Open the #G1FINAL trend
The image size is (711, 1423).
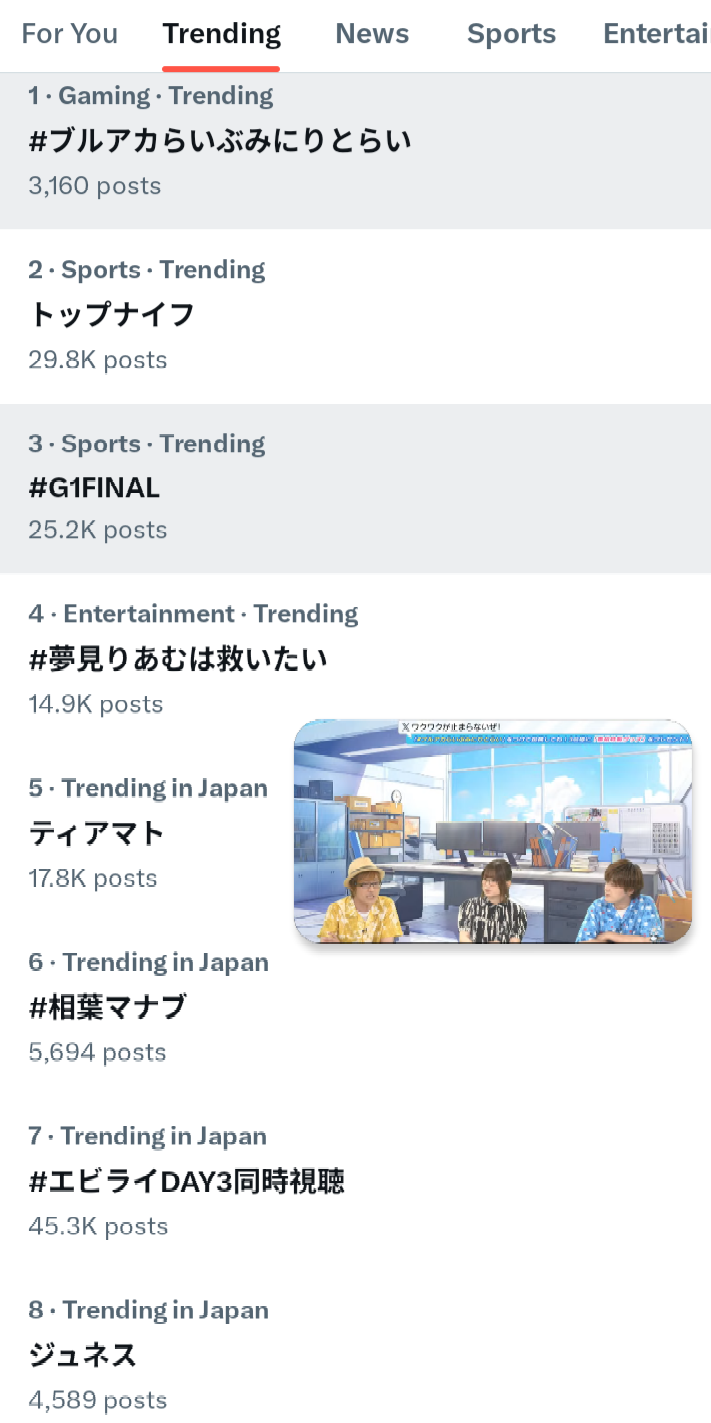coord(95,488)
